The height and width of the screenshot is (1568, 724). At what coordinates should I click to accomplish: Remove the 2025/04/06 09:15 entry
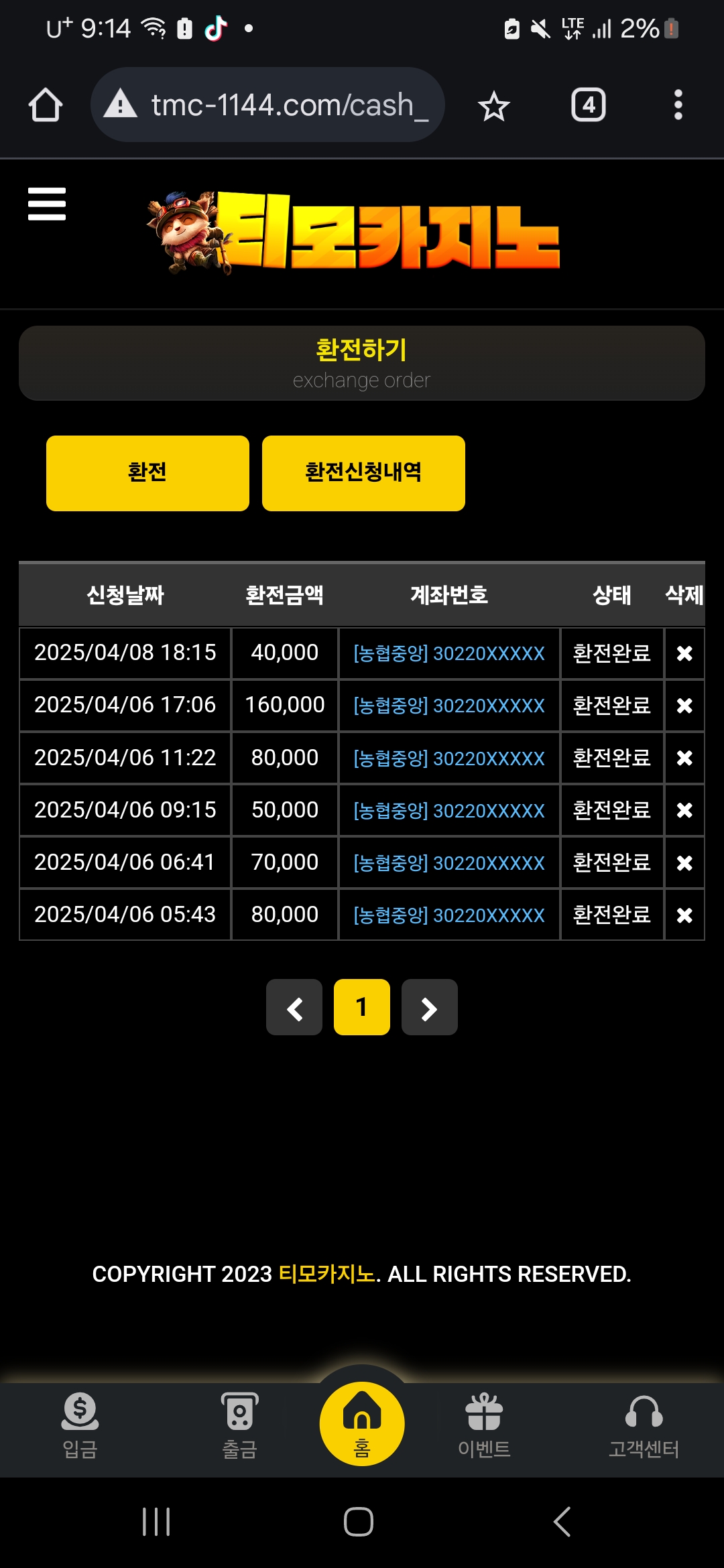click(x=684, y=810)
